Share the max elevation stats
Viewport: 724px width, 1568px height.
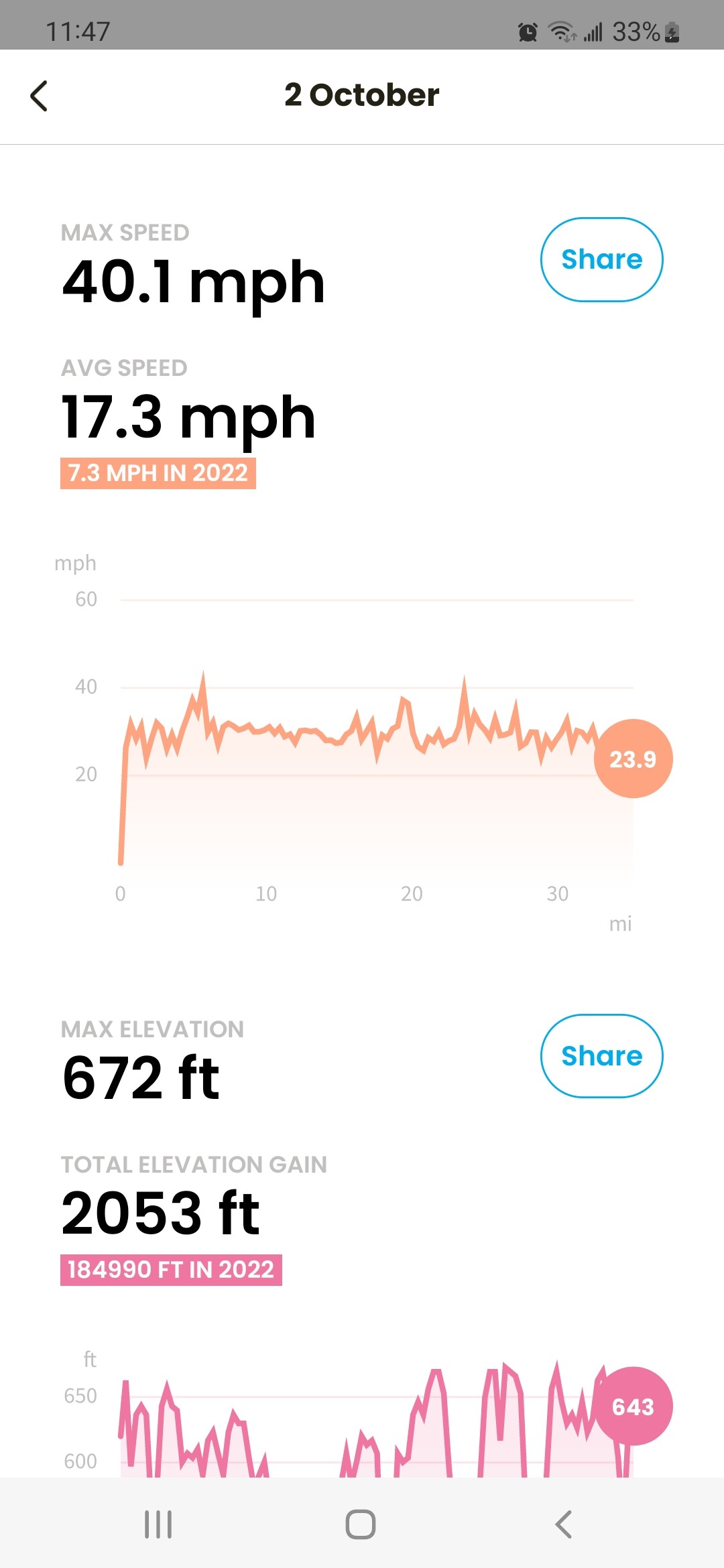(x=601, y=1056)
